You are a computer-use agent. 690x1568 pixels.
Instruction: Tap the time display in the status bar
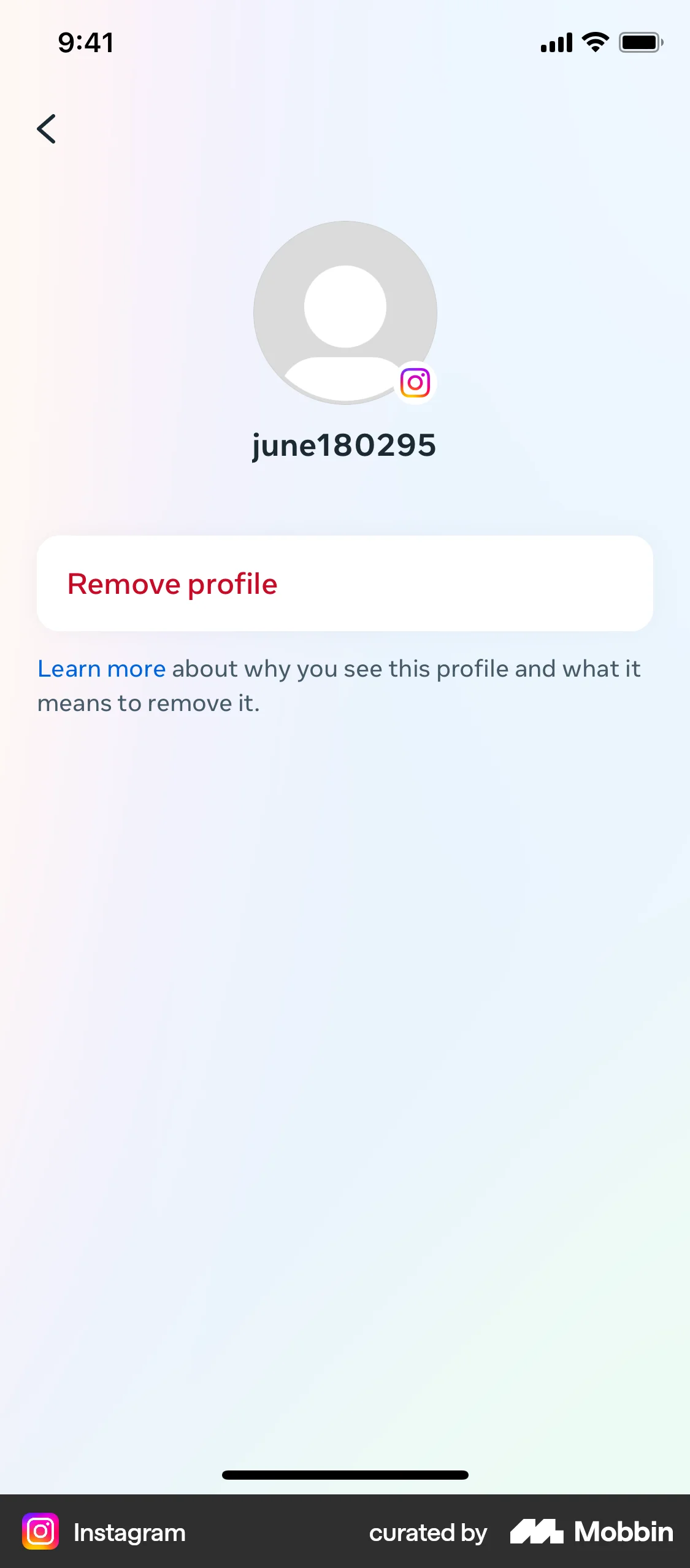point(85,42)
